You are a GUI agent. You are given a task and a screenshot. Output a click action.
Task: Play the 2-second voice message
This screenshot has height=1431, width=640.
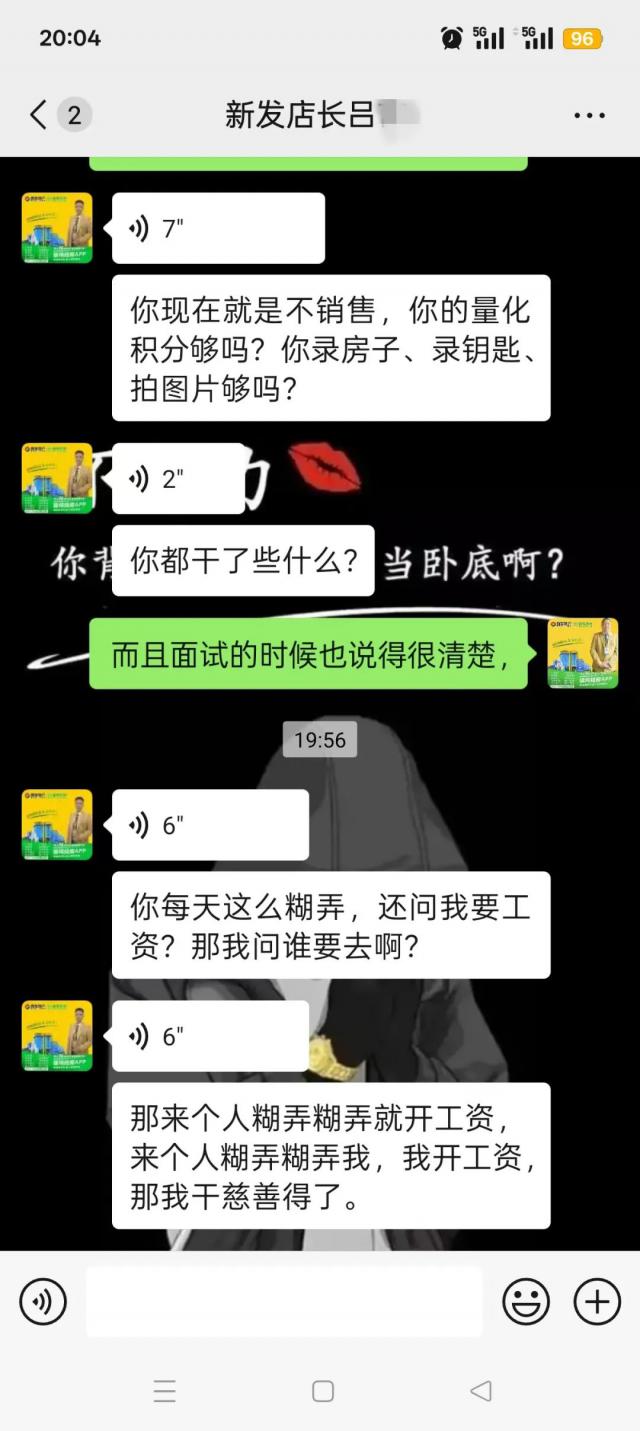point(178,479)
